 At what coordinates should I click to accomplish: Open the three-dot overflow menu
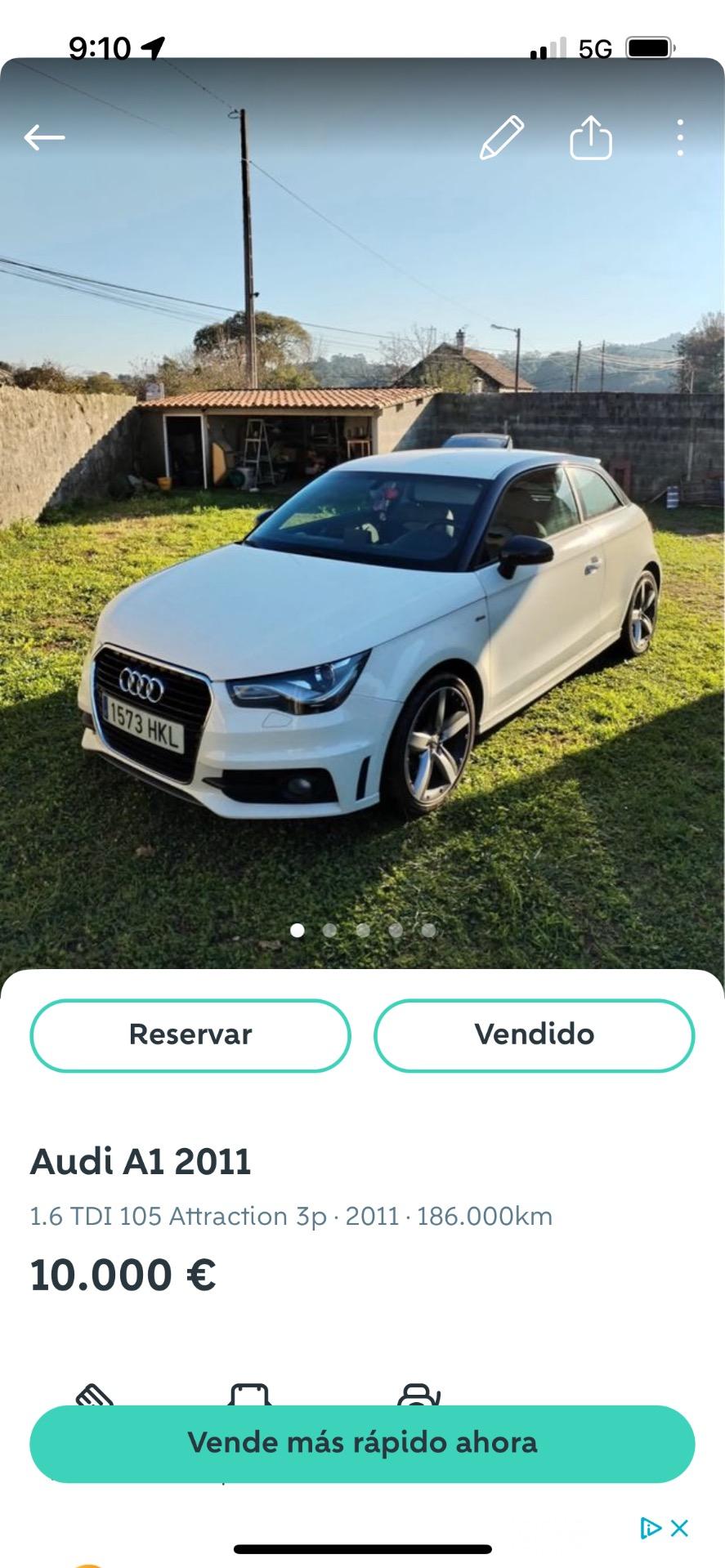pyautogui.click(x=681, y=139)
